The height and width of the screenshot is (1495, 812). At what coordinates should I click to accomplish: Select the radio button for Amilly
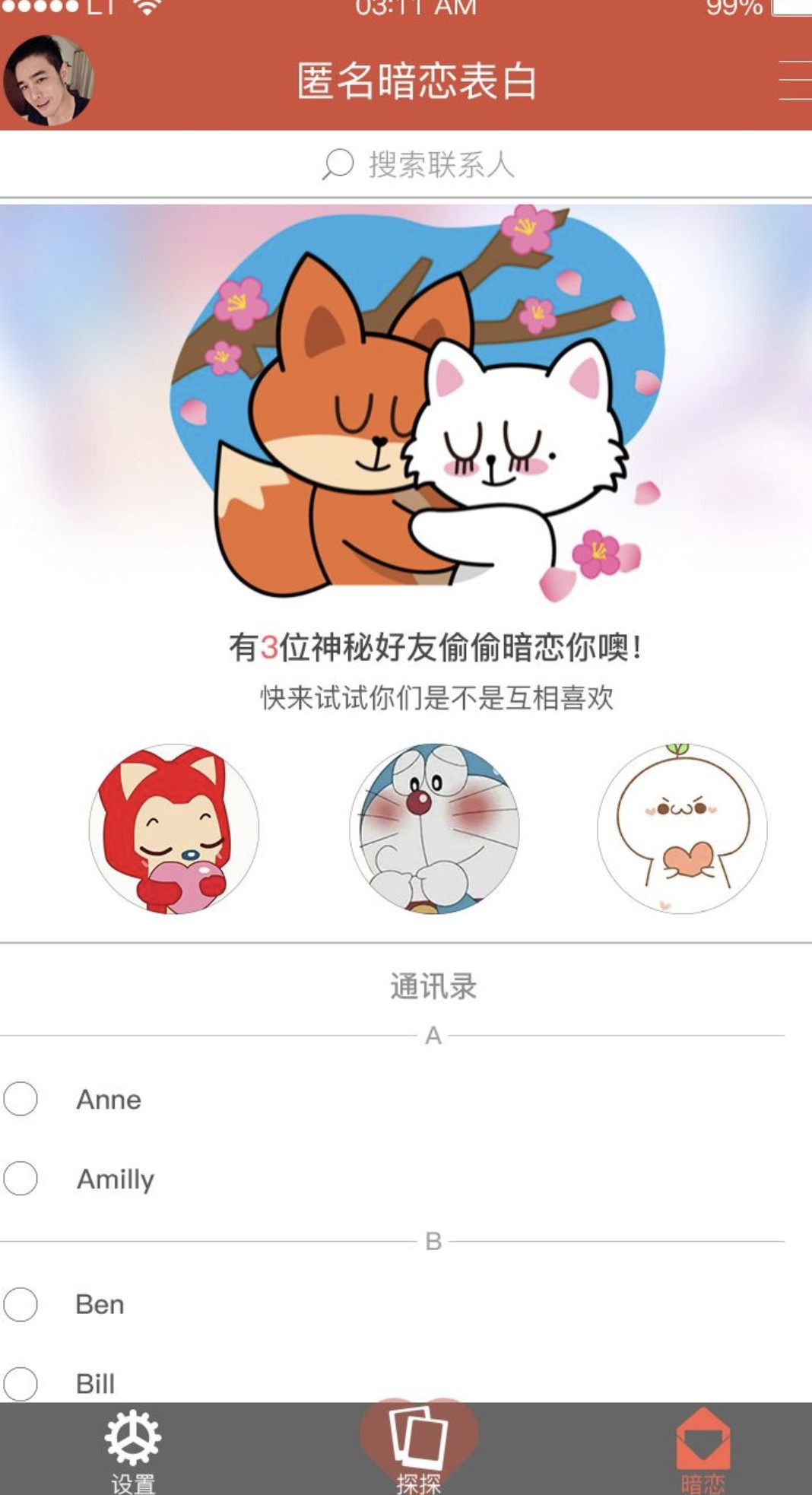coord(21,1178)
